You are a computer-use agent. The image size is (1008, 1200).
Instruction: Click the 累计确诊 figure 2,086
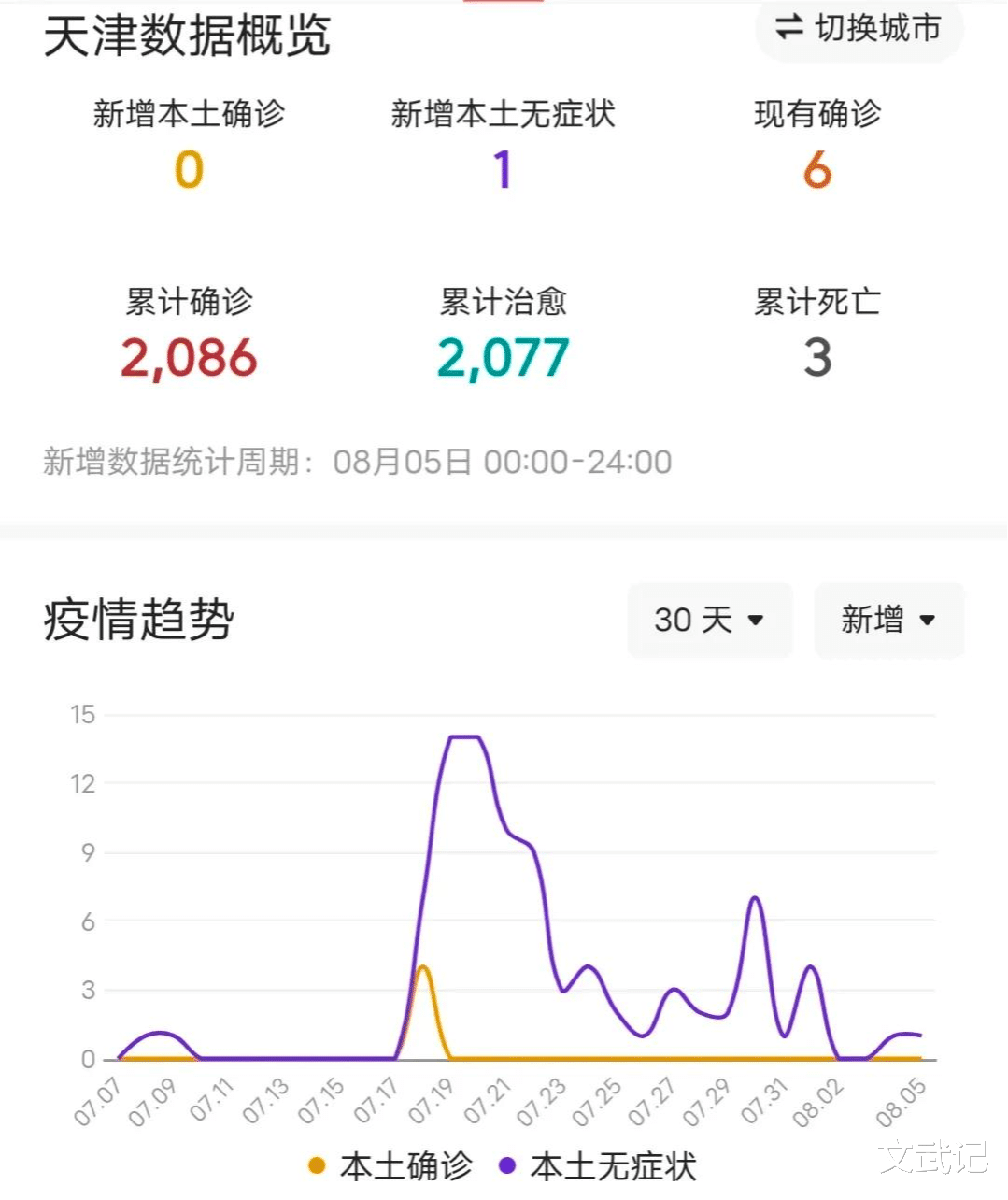[x=188, y=358]
